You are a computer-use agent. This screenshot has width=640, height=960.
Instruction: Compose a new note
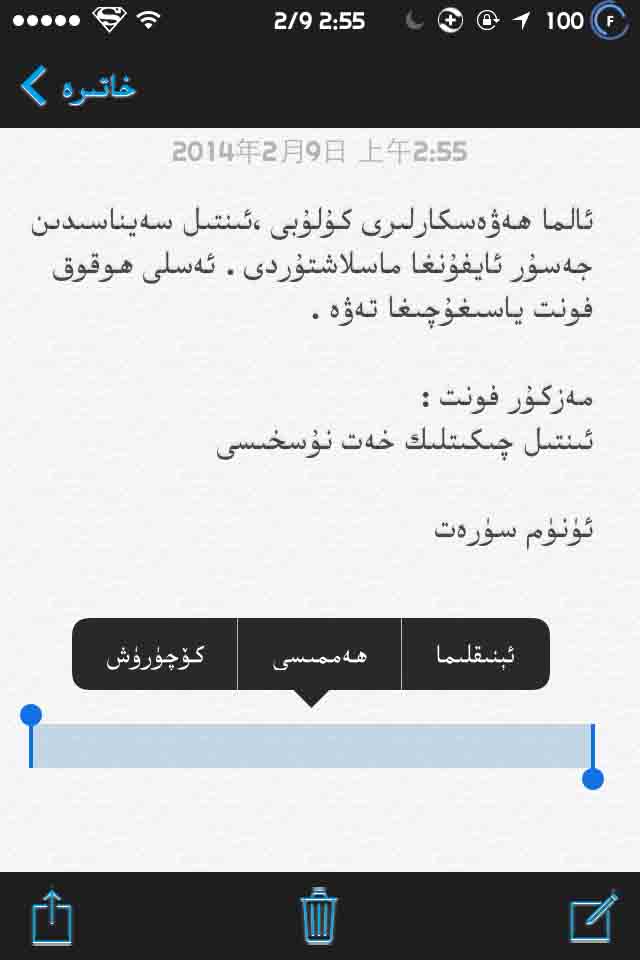point(590,916)
